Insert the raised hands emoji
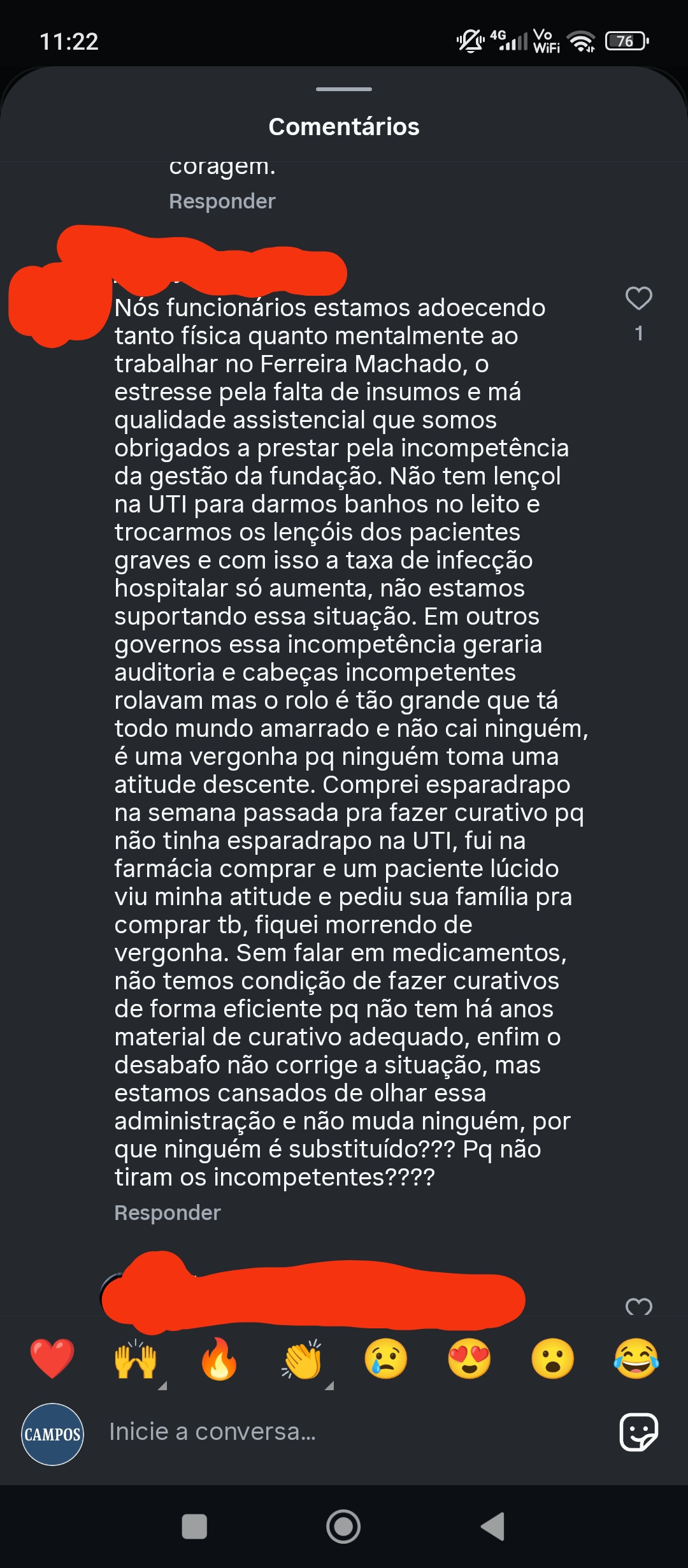Screen dimensions: 688x1568 pos(135,1358)
